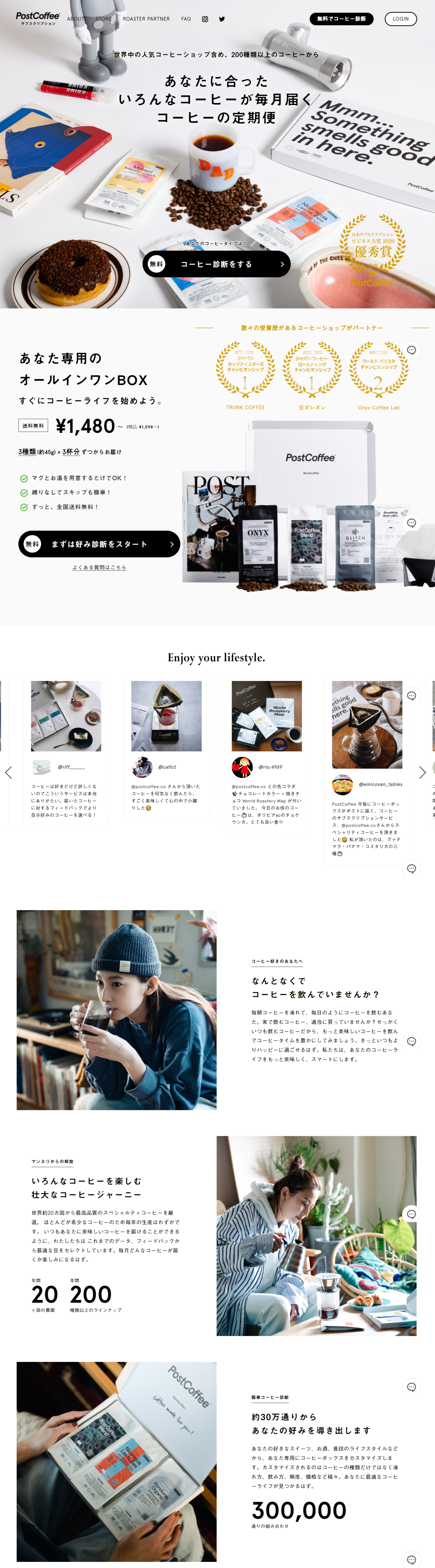Open the FAQ link
The image size is (435, 1568).
click(186, 19)
